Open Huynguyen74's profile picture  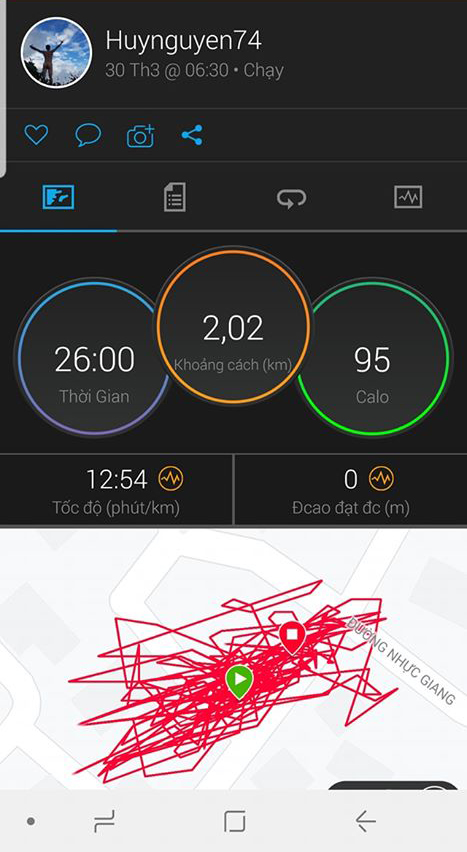tap(56, 52)
